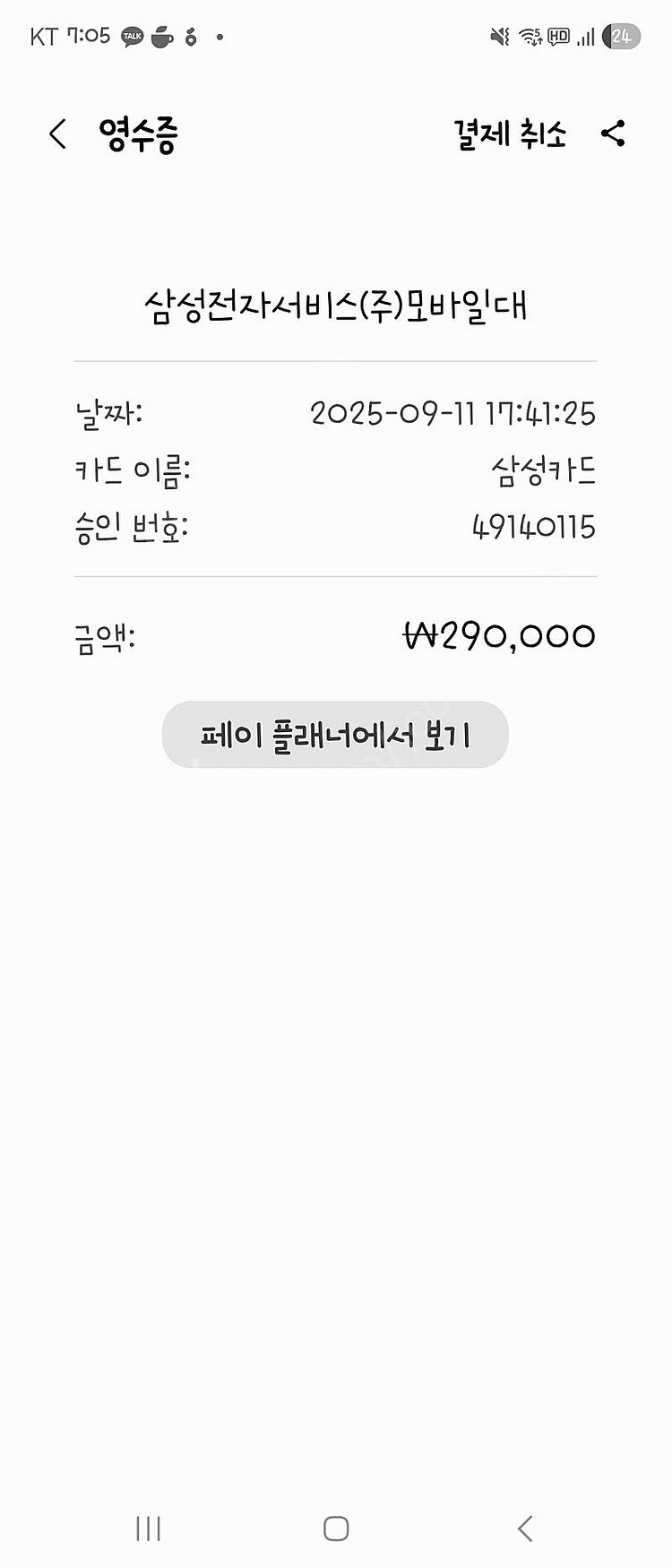Open 페이 플래너에서 보기
Screen dimensions: 672x1568
coord(335,734)
